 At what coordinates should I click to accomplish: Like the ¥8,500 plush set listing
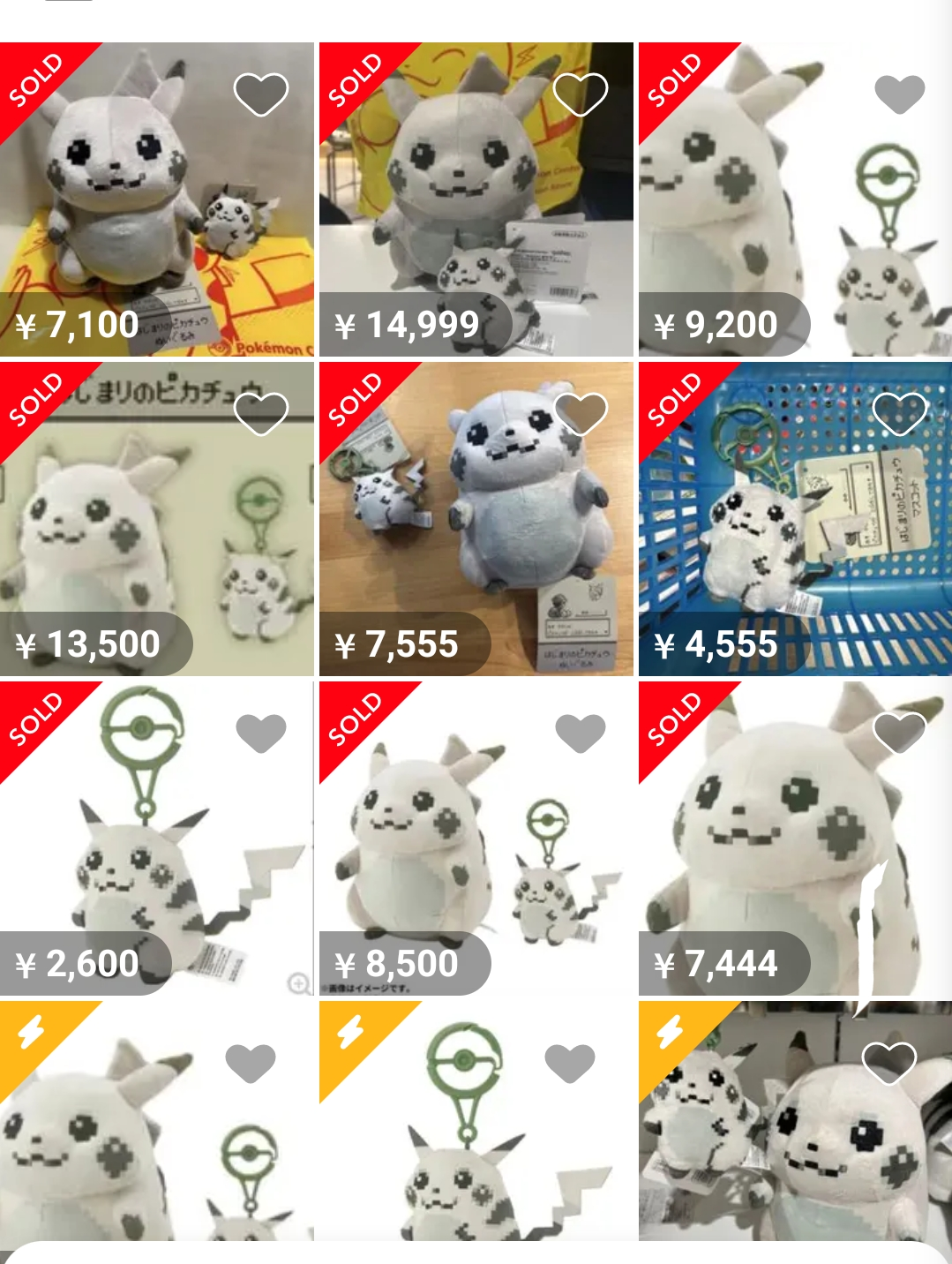[581, 733]
